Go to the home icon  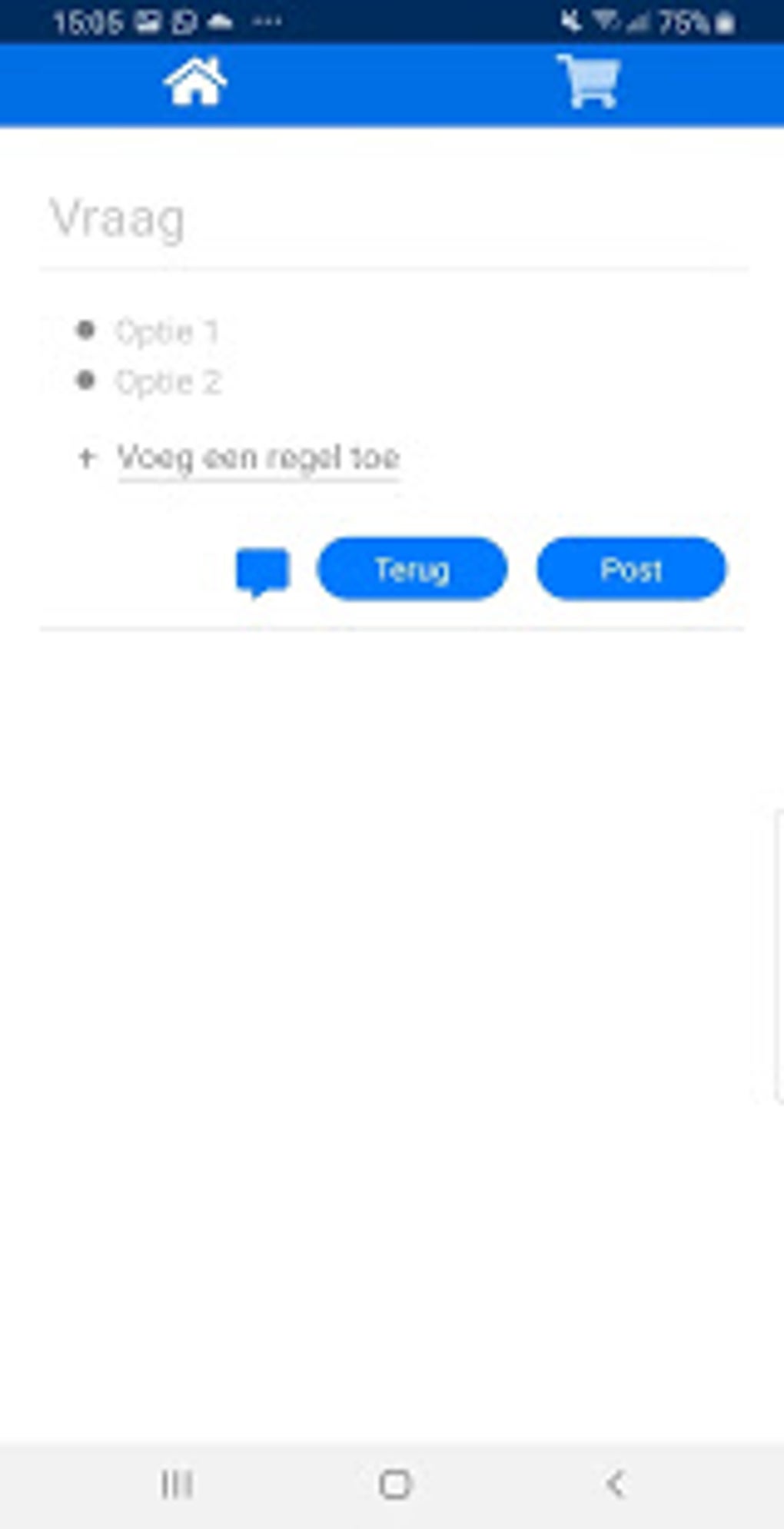(196, 82)
